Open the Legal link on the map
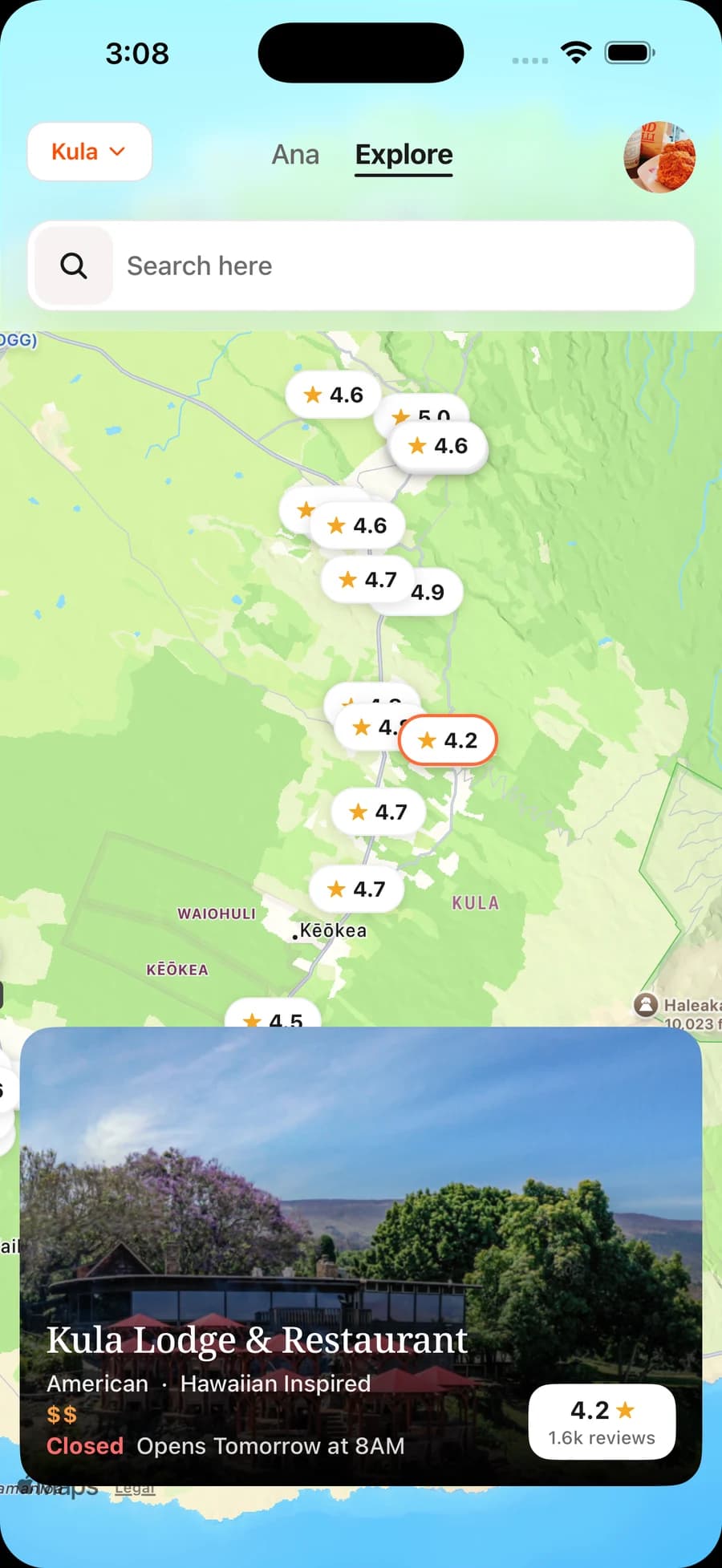Screen dimensions: 722x1568 coord(134,1489)
